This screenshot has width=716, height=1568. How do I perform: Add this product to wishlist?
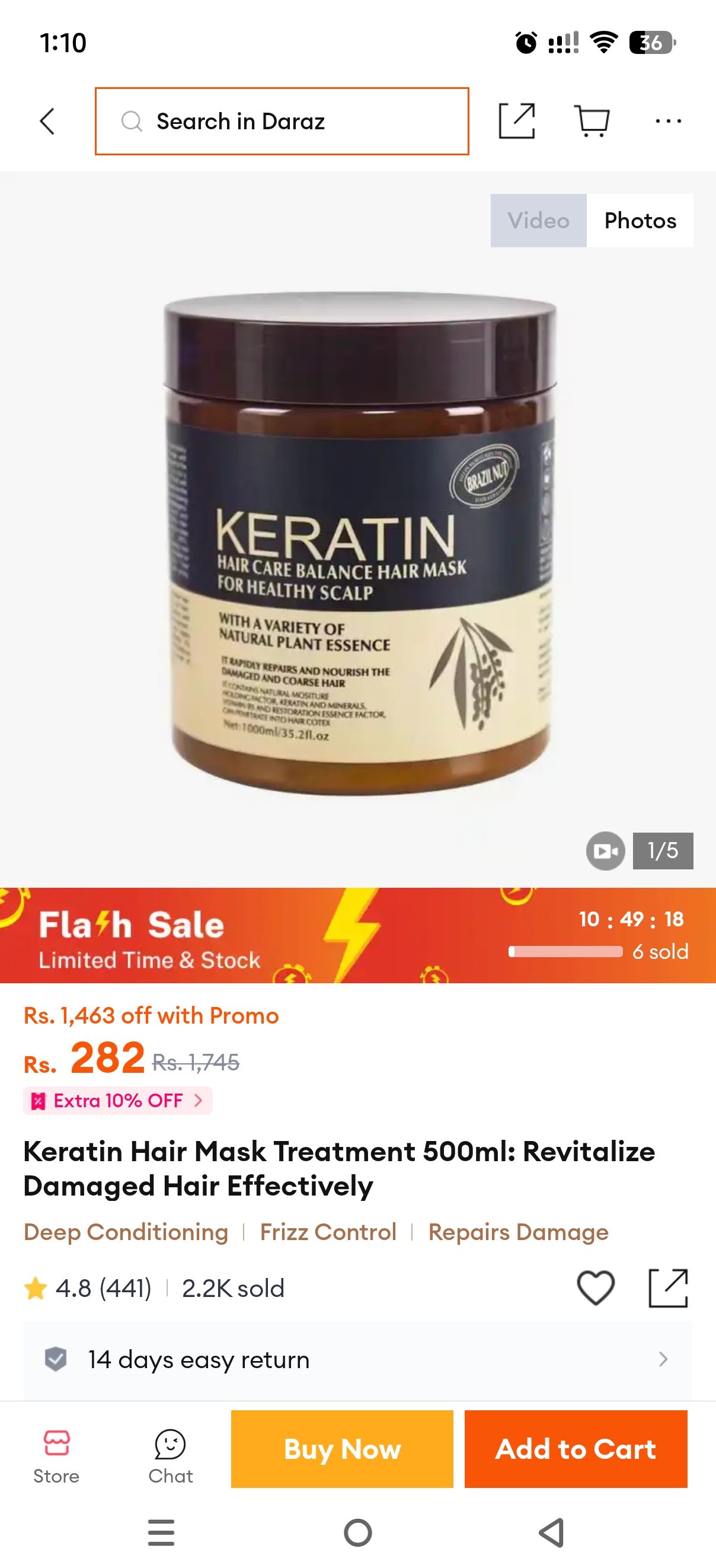pos(596,1287)
